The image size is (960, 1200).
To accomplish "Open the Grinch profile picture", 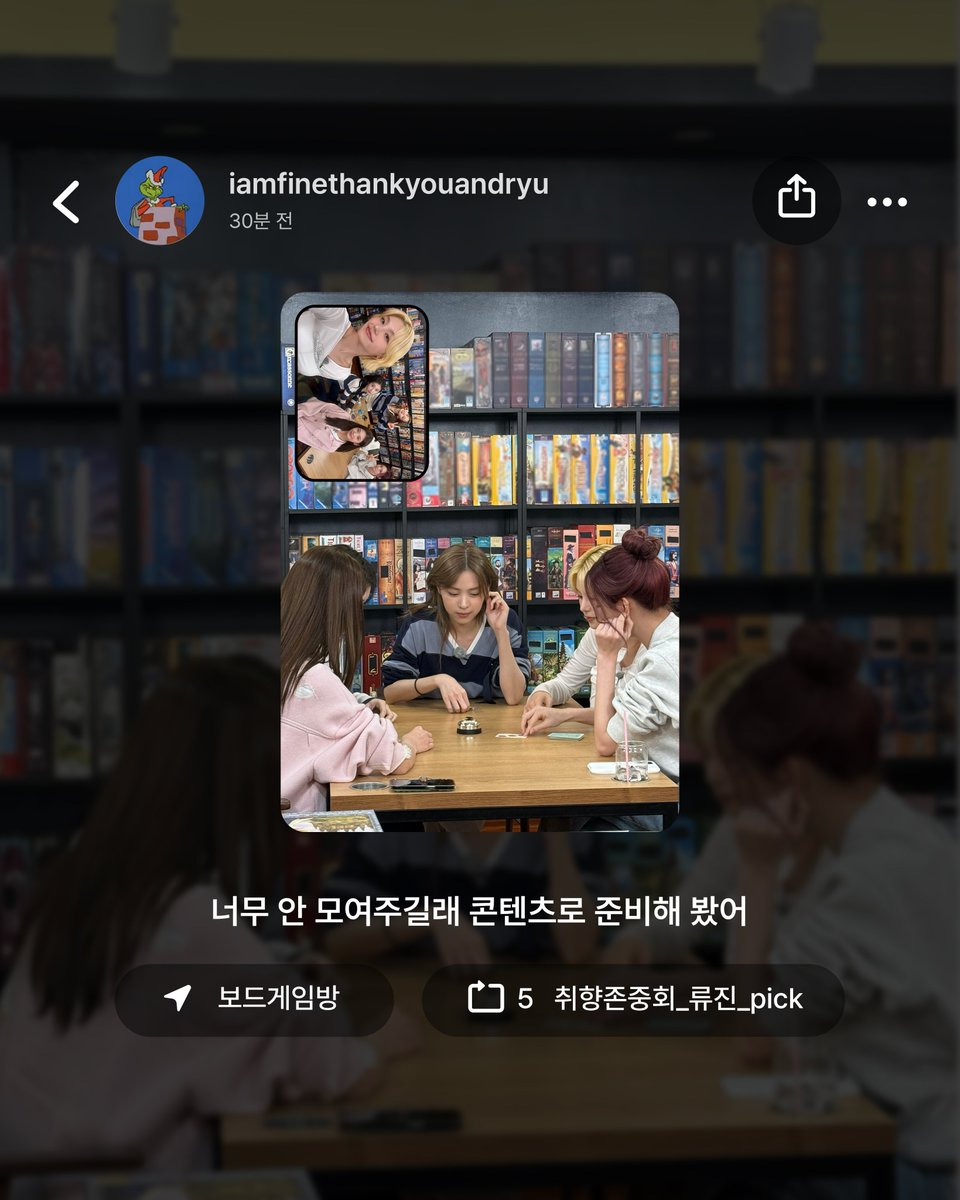I will tap(160, 200).
